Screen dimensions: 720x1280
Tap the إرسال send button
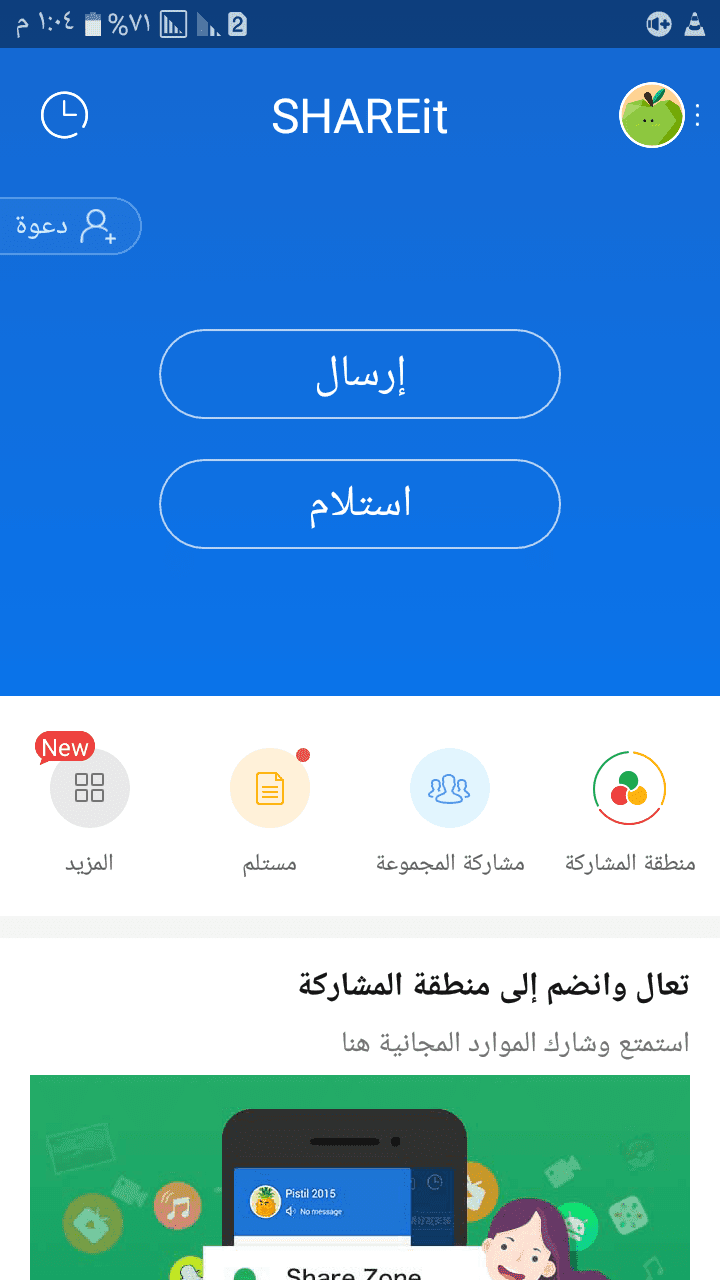[x=360, y=374]
